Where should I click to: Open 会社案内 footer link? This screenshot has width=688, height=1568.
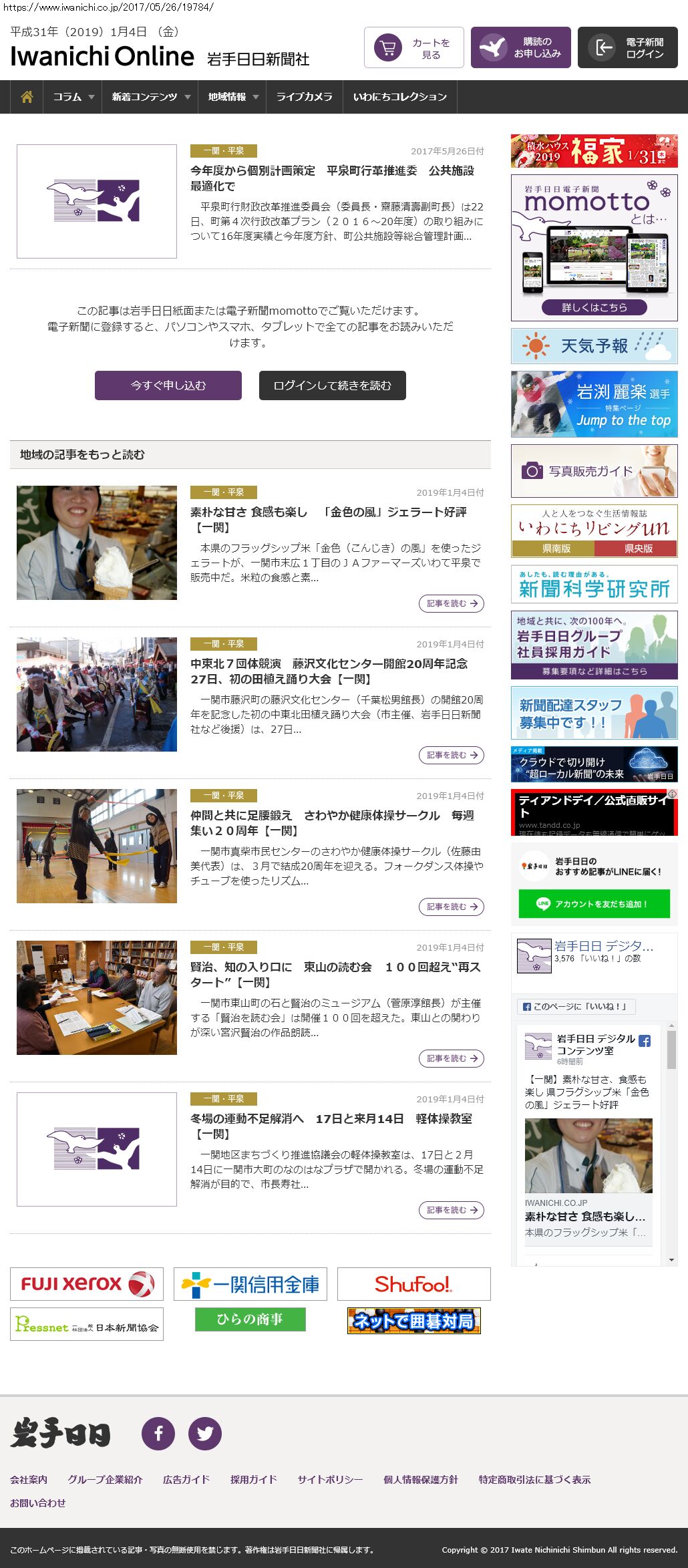29,1479
